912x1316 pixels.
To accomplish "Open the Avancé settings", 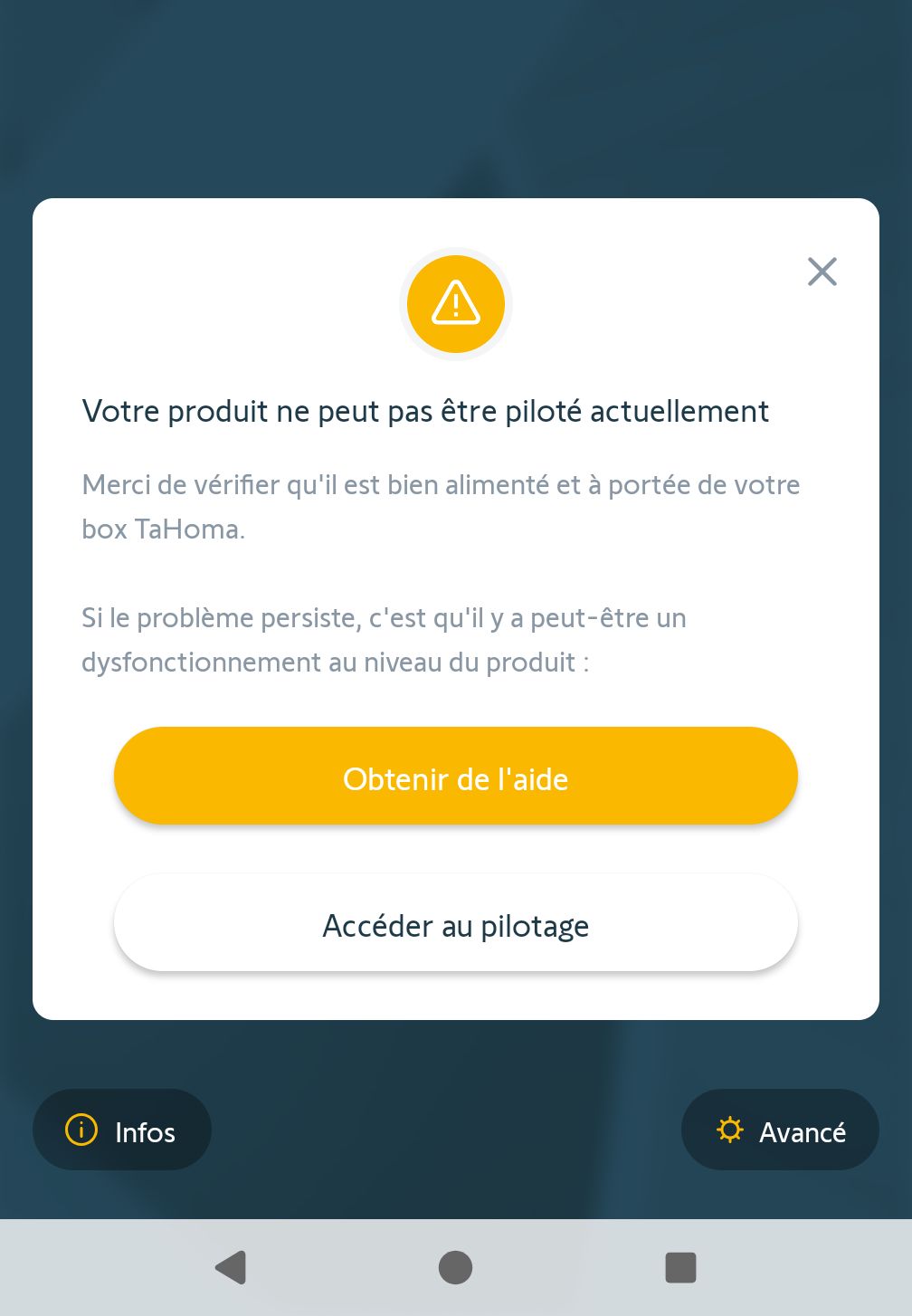I will click(x=780, y=1130).
